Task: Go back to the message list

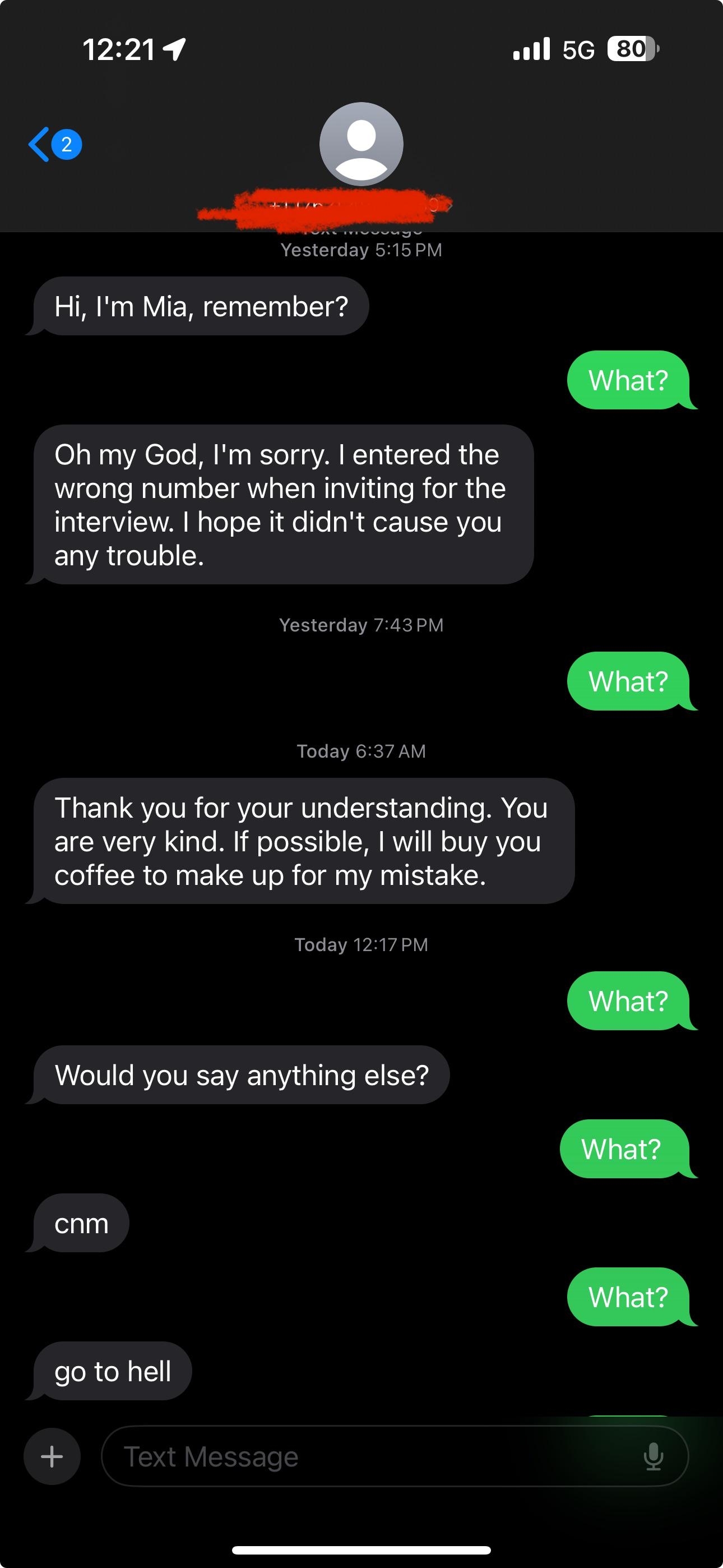Action: pyautogui.click(x=54, y=144)
